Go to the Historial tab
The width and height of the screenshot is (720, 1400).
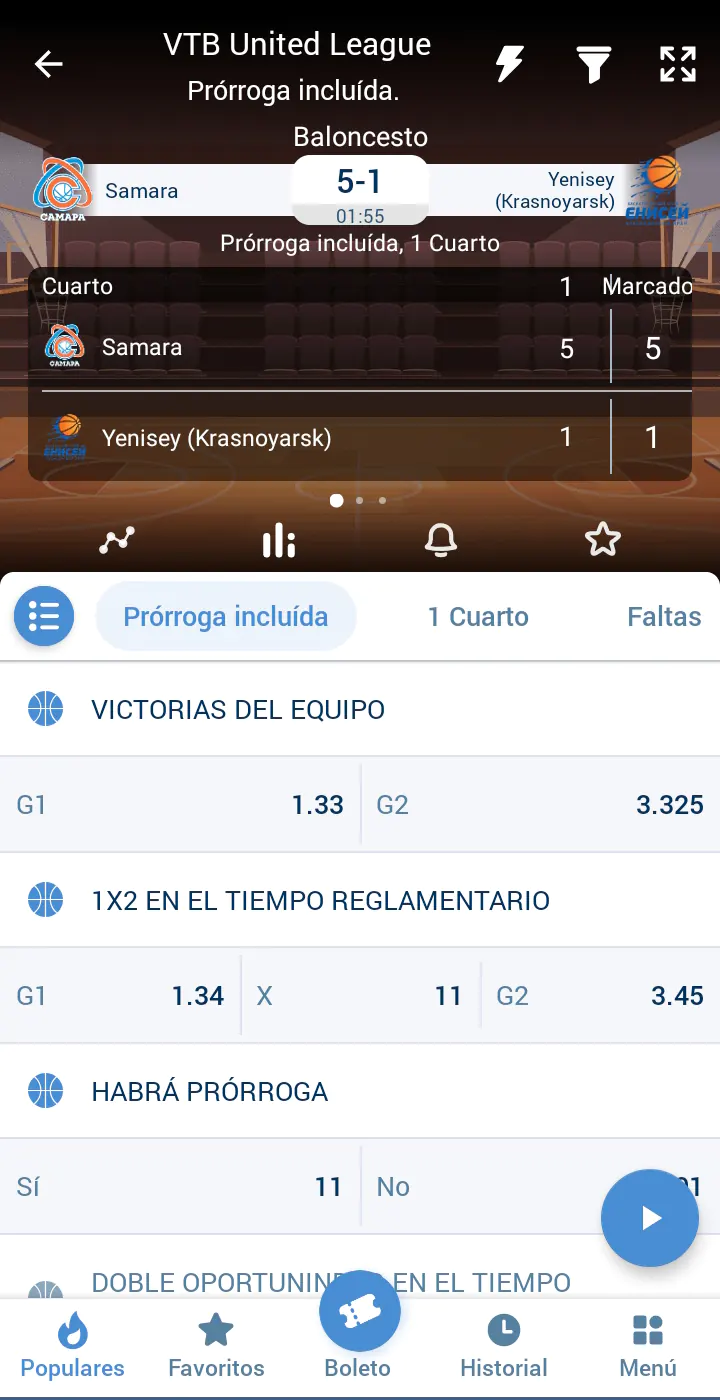point(504,1345)
